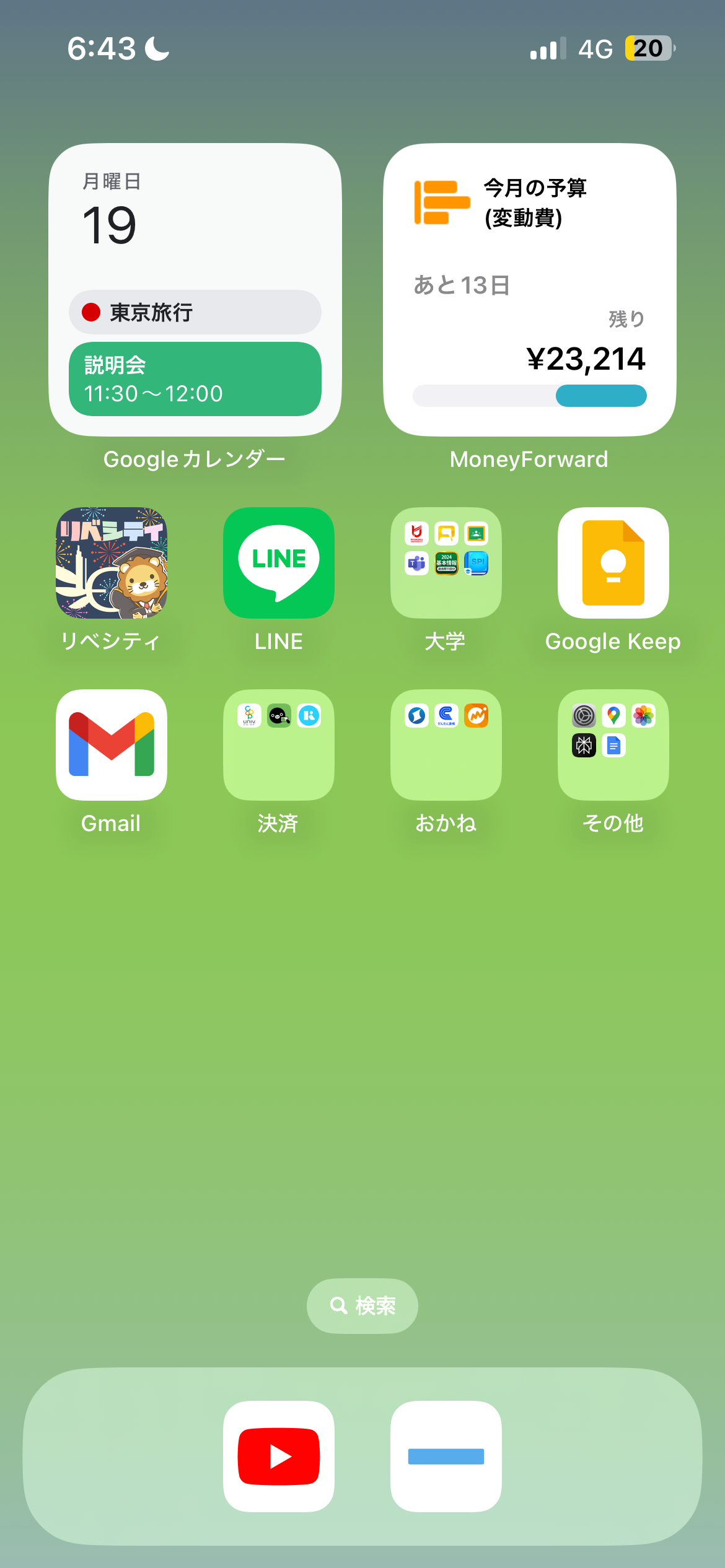Viewport: 725px width, 1568px height.
Task: Tap the 6:43 clock in the status bar
Action: (102, 48)
